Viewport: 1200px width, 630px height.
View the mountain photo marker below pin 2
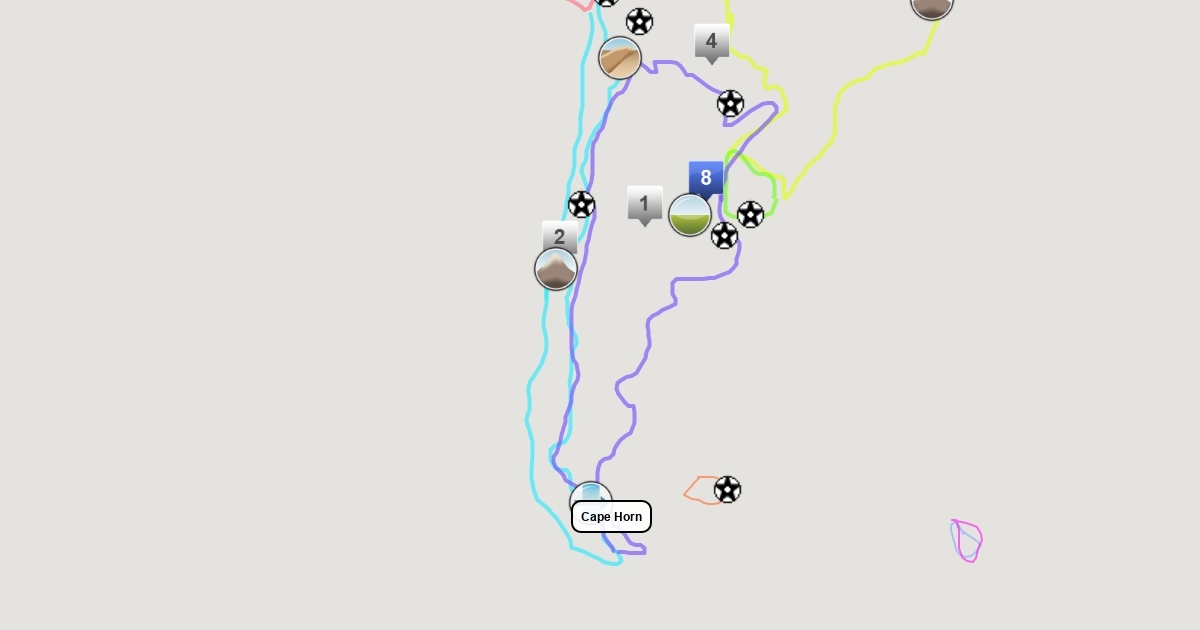click(556, 270)
